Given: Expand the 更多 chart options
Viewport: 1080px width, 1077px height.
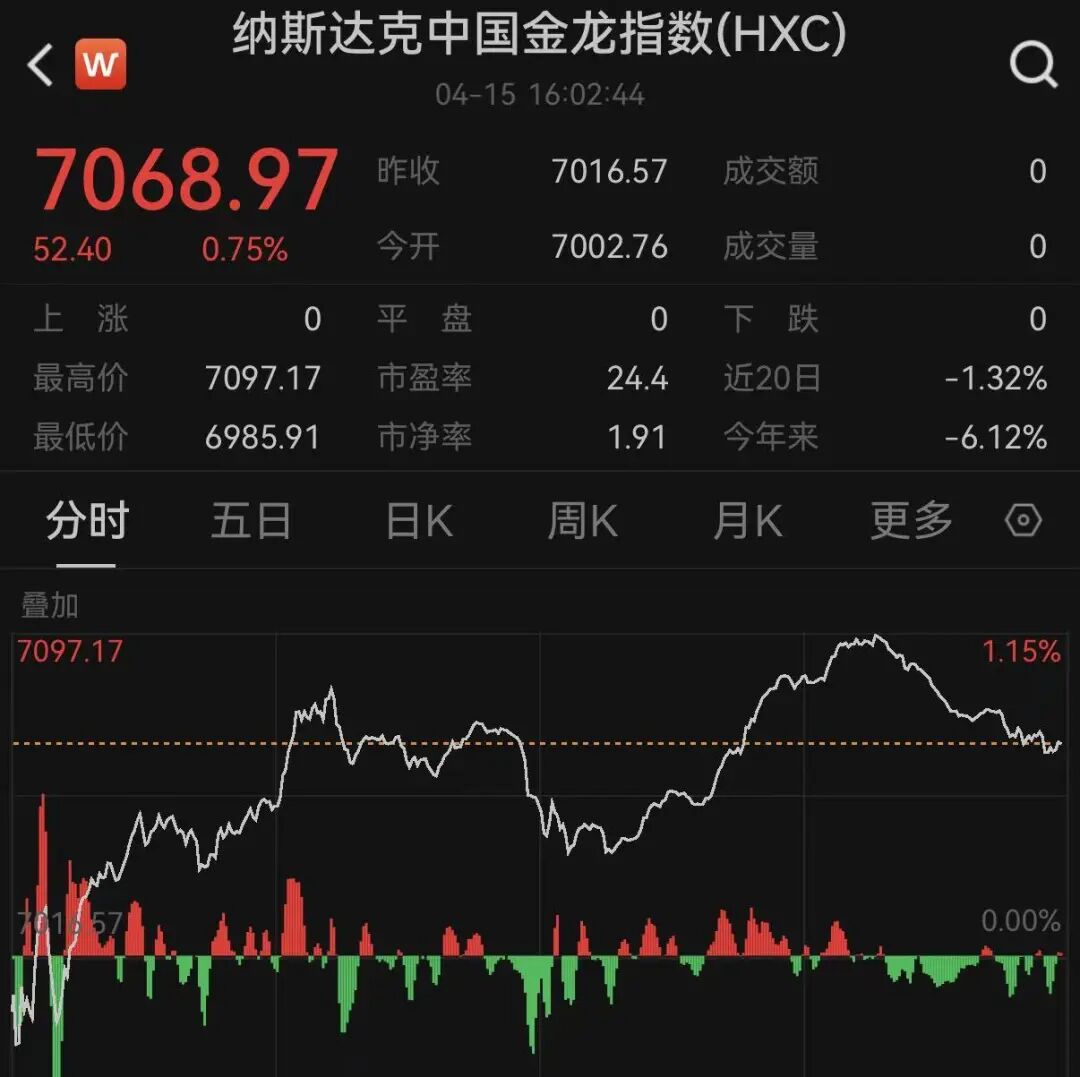Looking at the screenshot, I should [x=910, y=522].
